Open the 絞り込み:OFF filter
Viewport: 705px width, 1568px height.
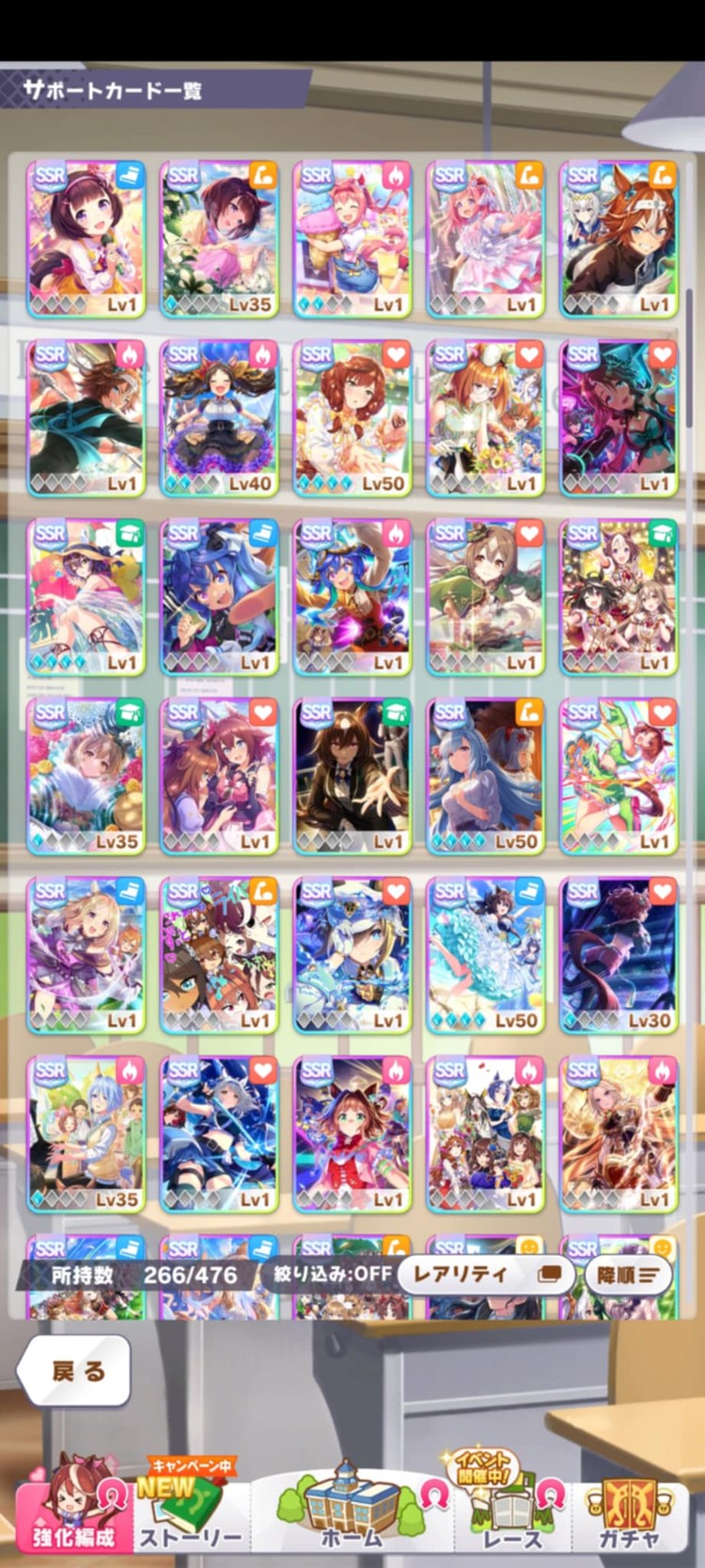coord(332,1275)
